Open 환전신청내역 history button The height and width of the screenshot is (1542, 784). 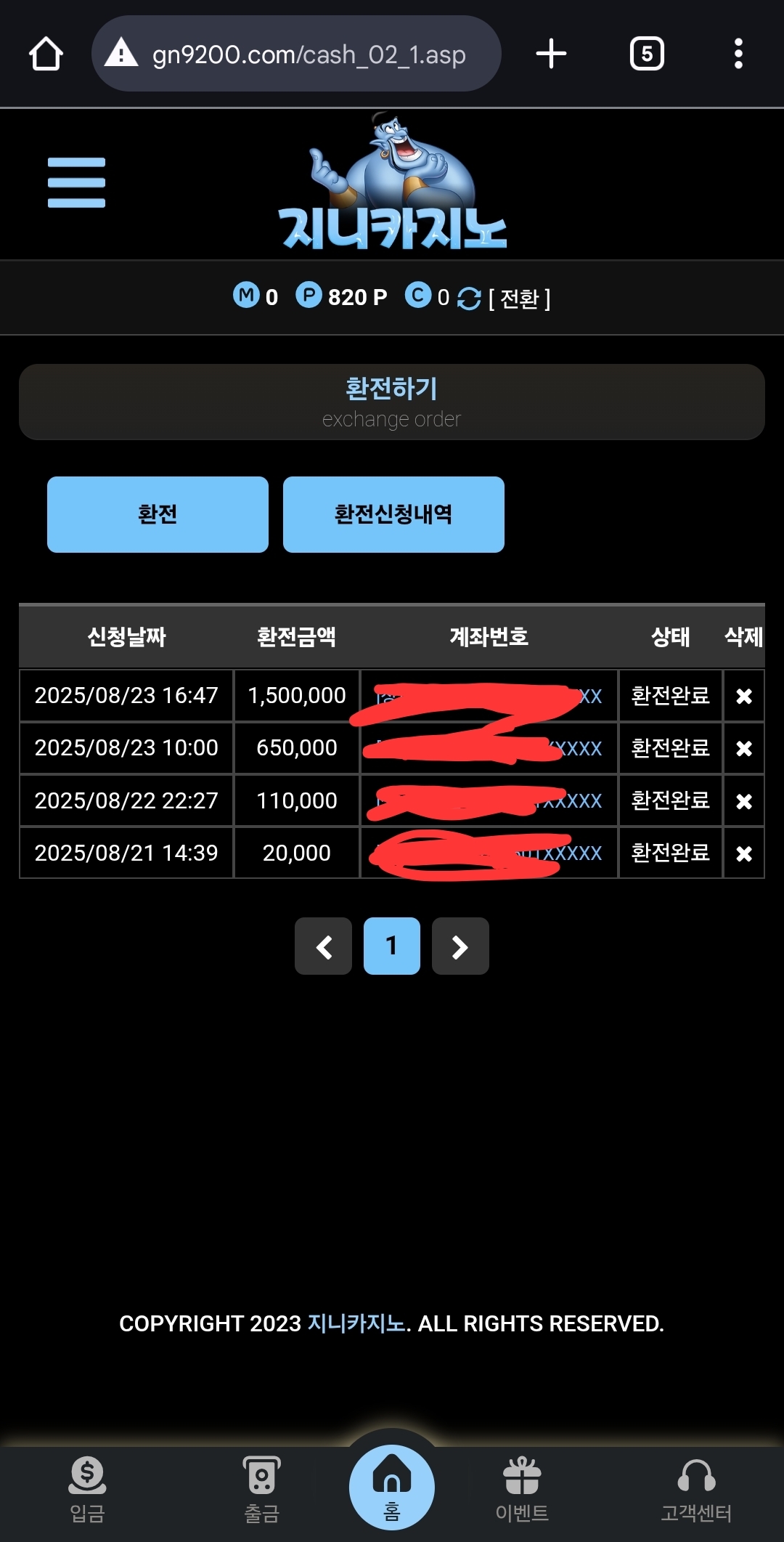(393, 514)
